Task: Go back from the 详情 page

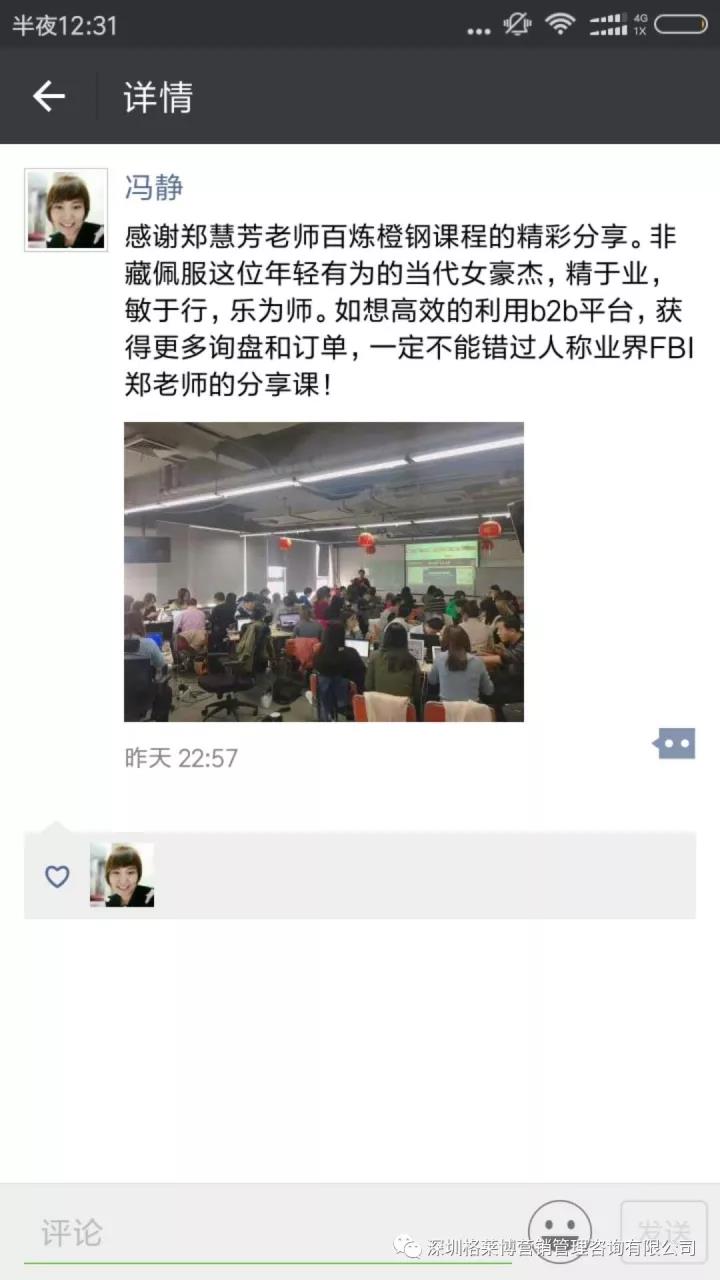Action: (48, 96)
